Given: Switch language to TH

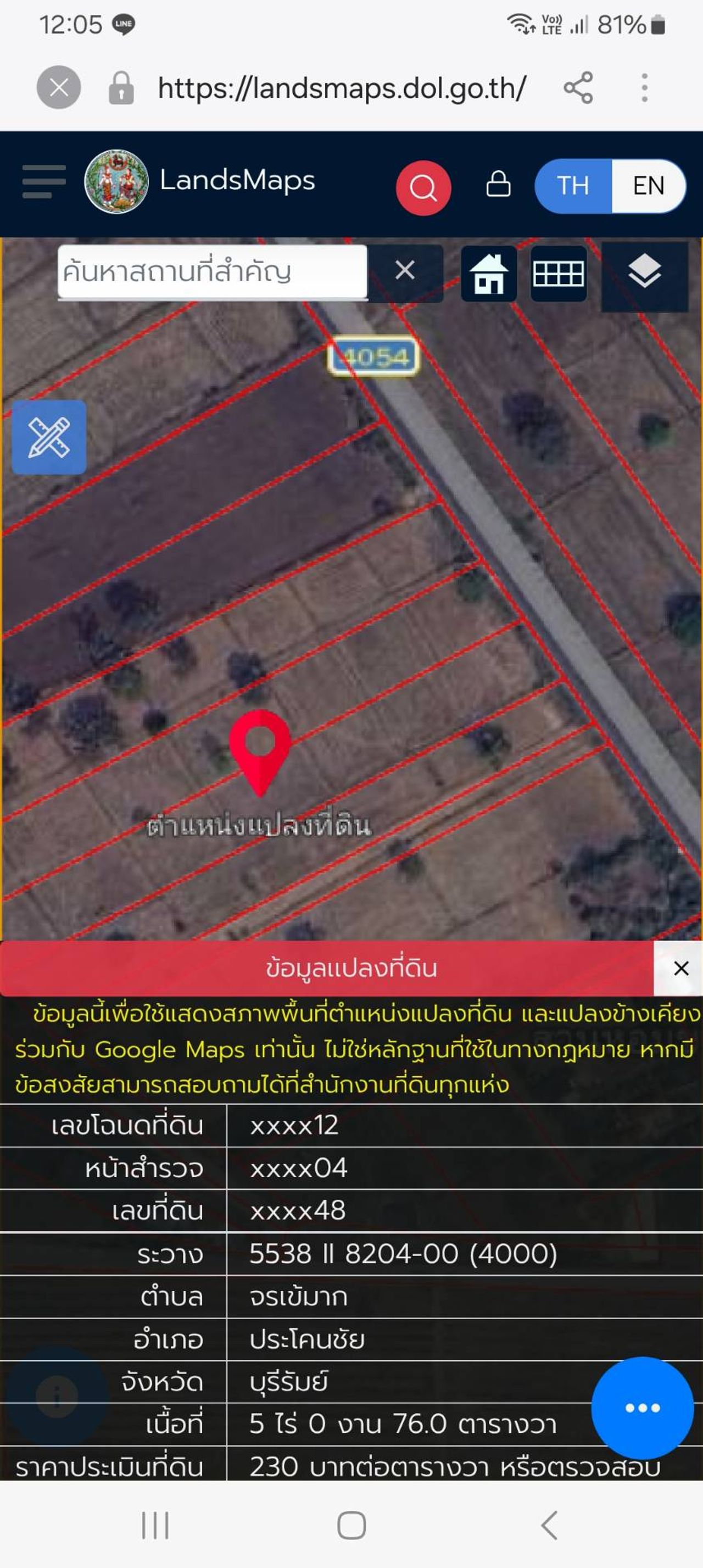Looking at the screenshot, I should pos(573,186).
